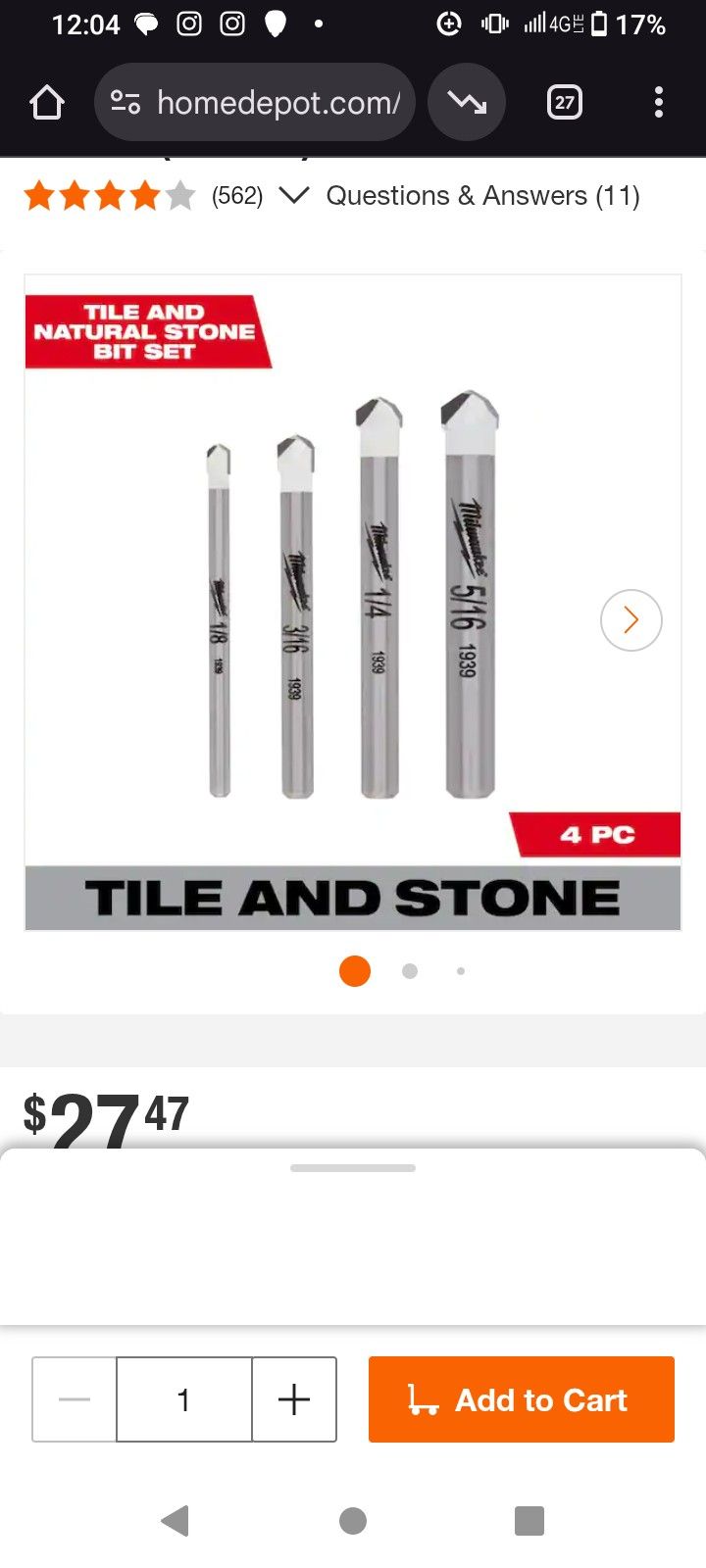Viewport: 706px width, 1568px height.
Task: Increase quantity with the plus button
Action: click(x=294, y=1399)
